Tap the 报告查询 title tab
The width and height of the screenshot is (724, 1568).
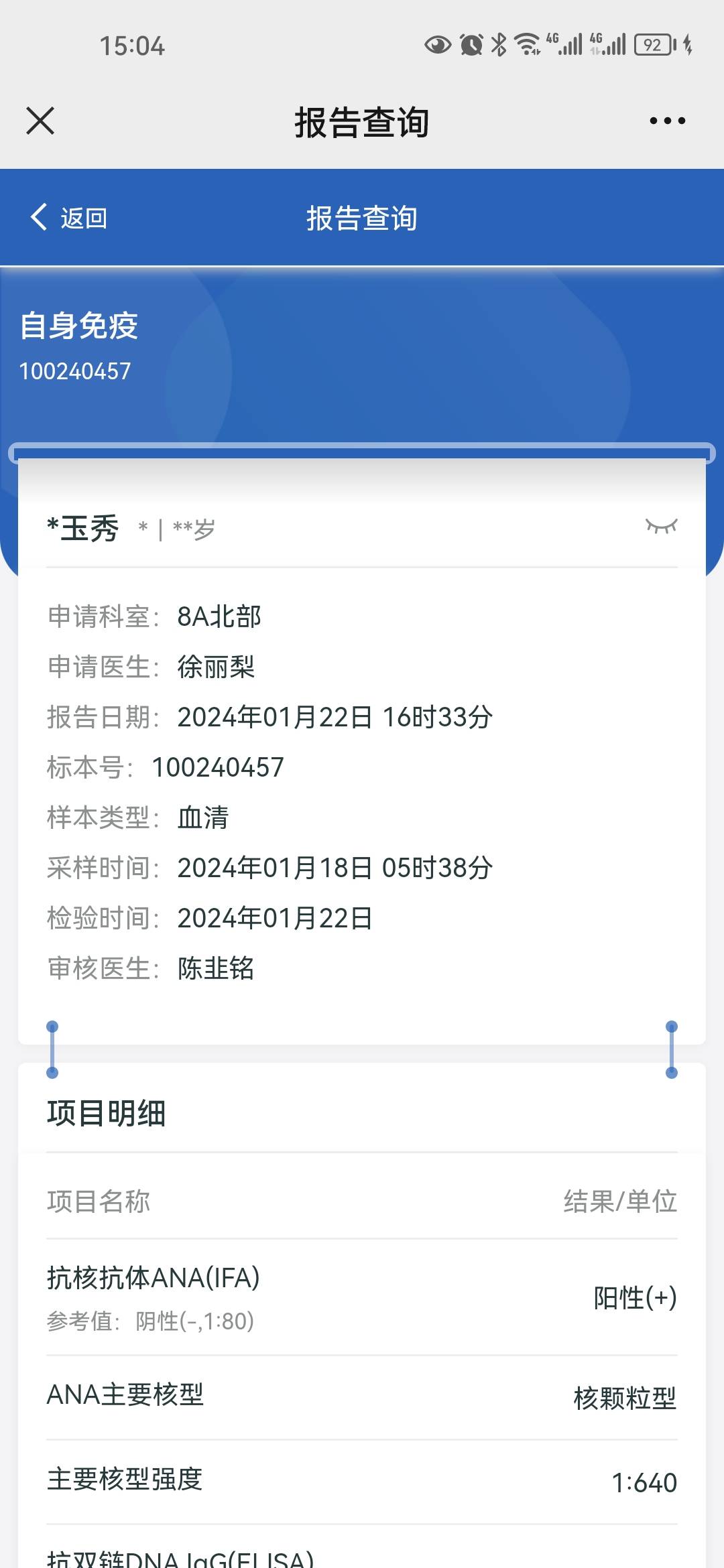(362, 218)
